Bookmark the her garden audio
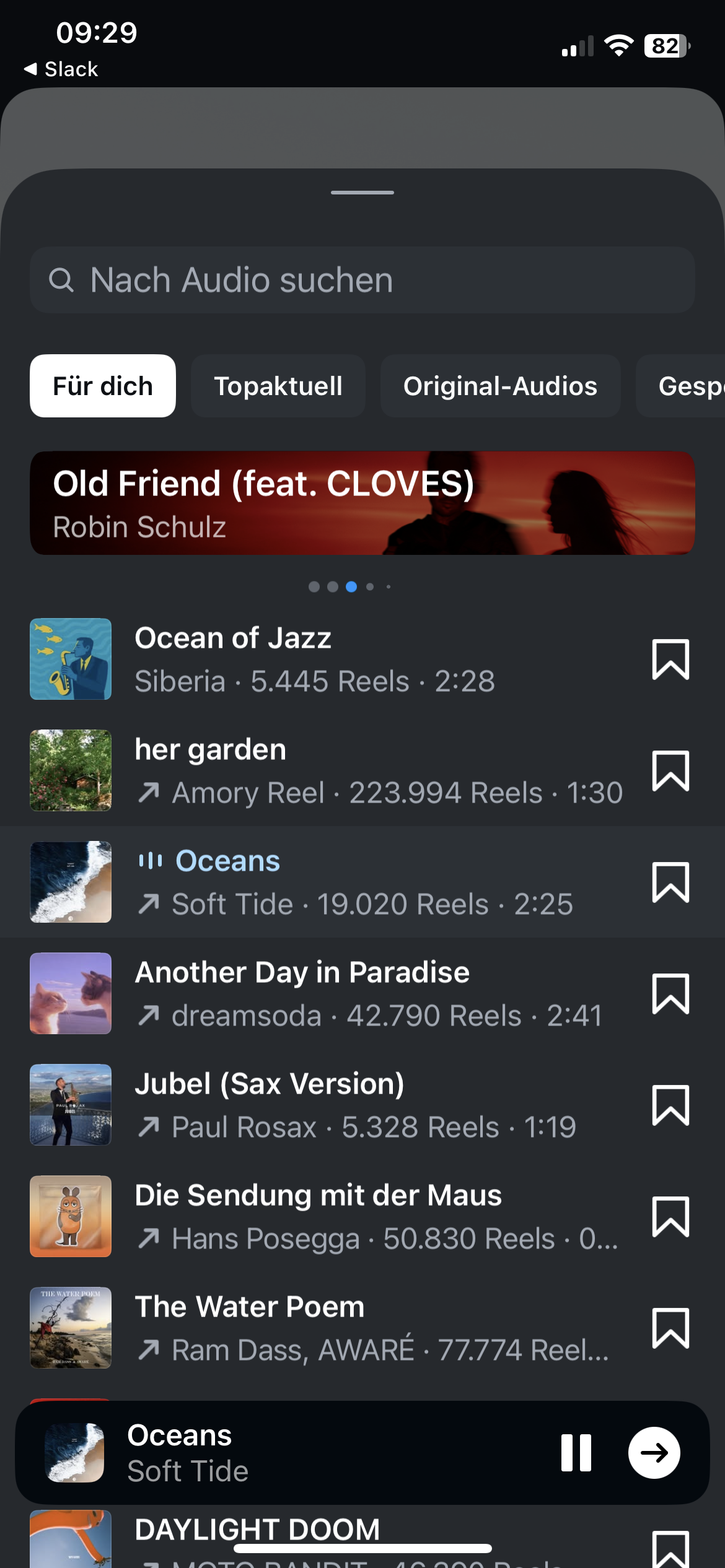This screenshot has height=1568, width=725. pyautogui.click(x=670, y=771)
